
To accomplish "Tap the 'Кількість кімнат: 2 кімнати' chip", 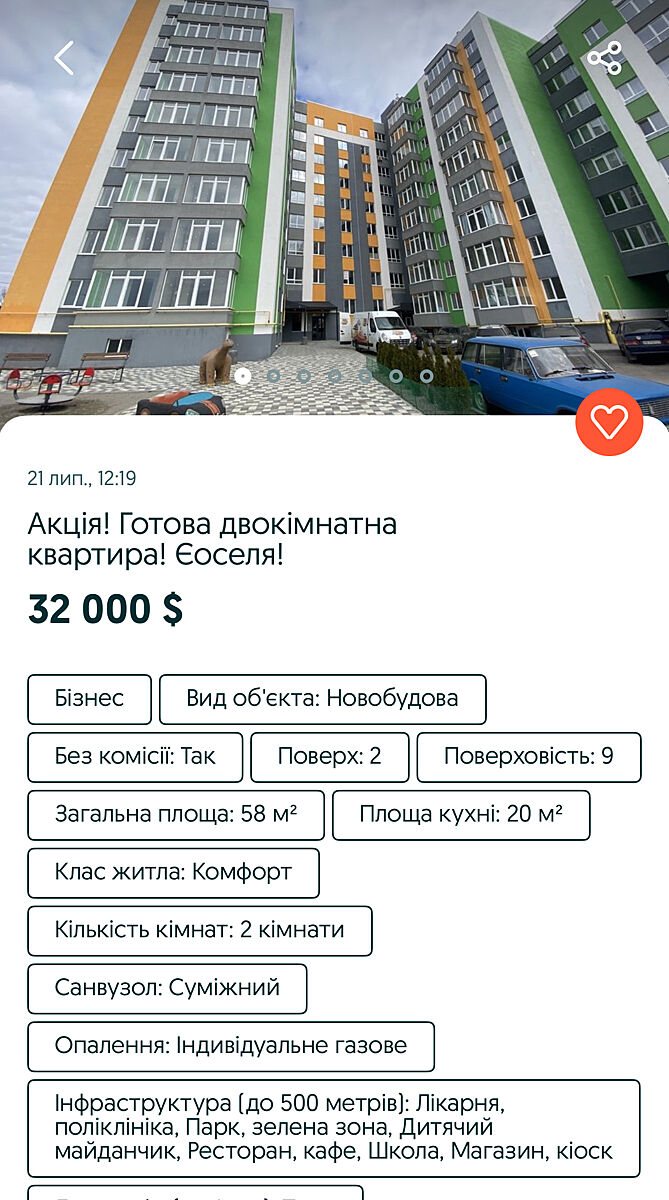I will [199, 931].
